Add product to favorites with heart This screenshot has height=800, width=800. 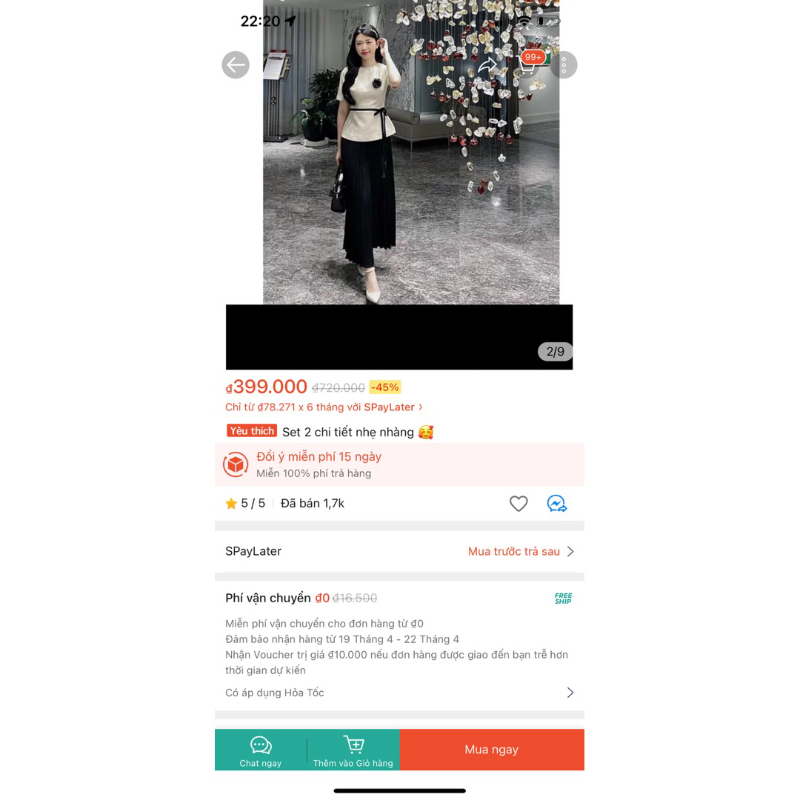tap(518, 504)
